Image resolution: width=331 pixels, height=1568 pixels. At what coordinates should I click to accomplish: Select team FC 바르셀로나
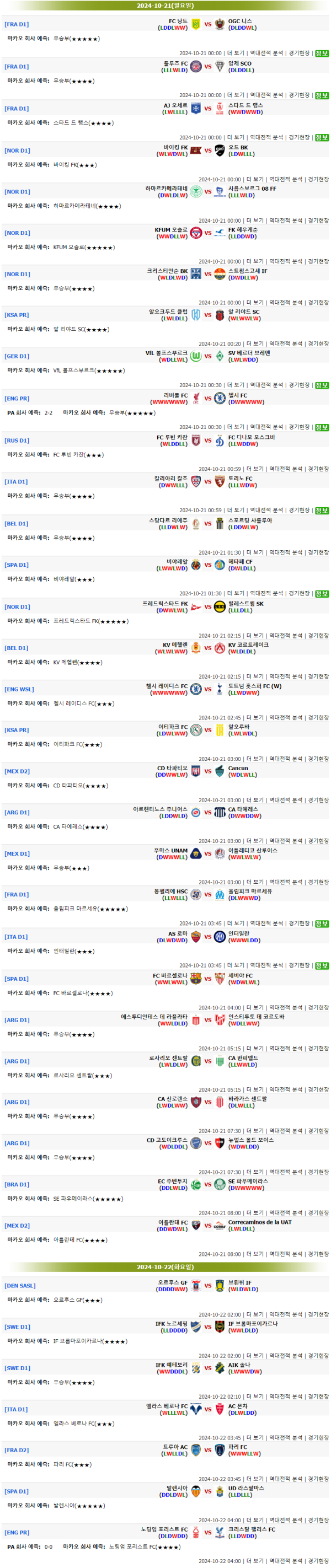coord(169,975)
